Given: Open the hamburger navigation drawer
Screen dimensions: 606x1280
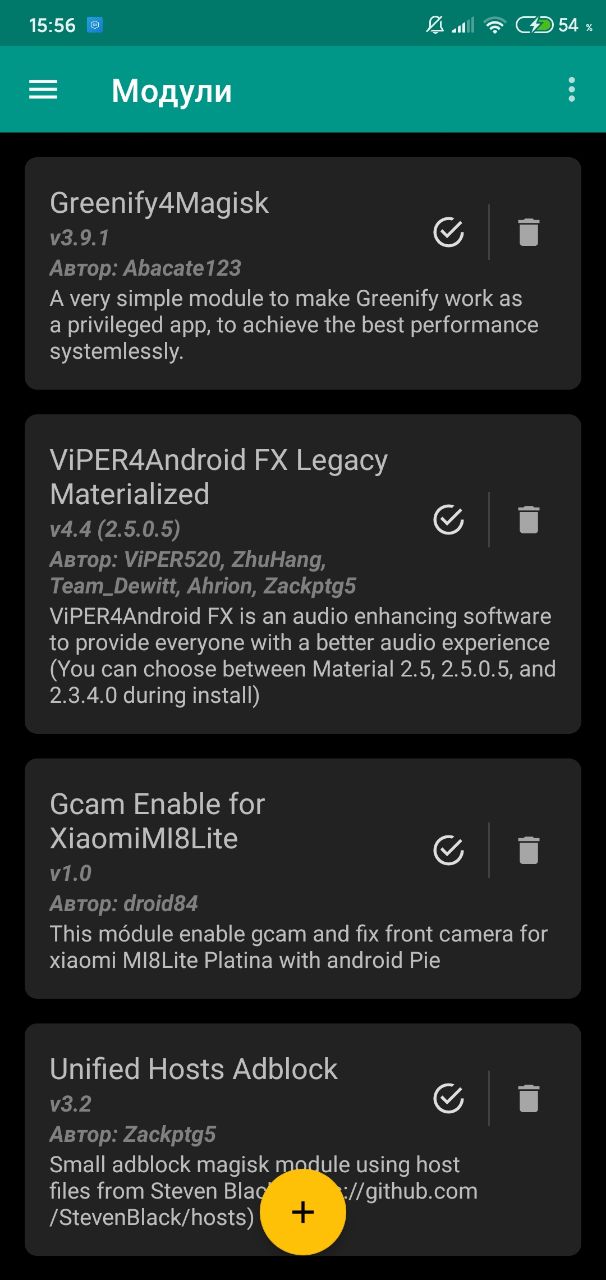Looking at the screenshot, I should [x=43, y=90].
